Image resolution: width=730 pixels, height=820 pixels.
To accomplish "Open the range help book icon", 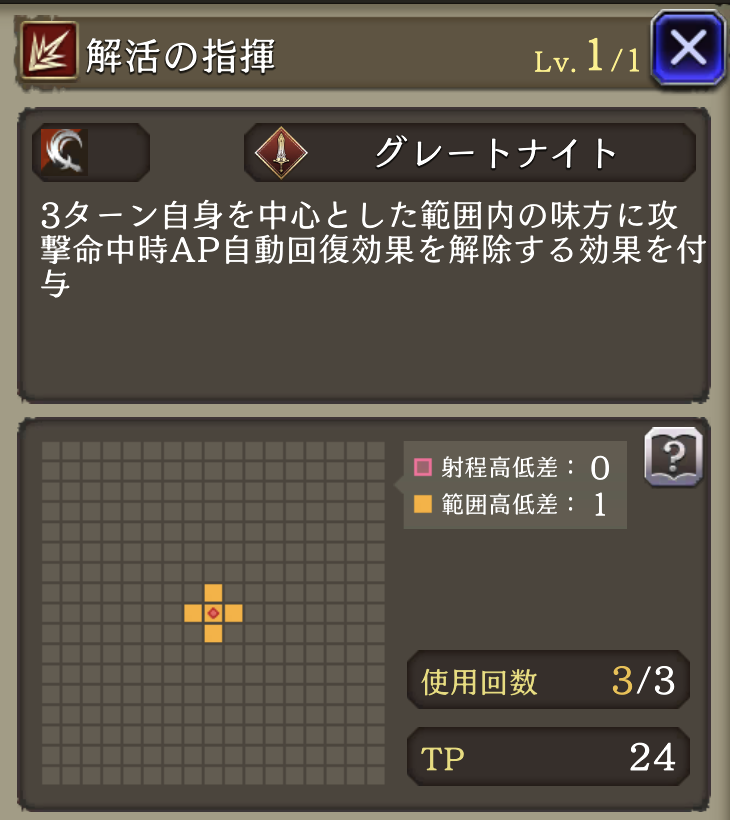I will click(x=673, y=458).
